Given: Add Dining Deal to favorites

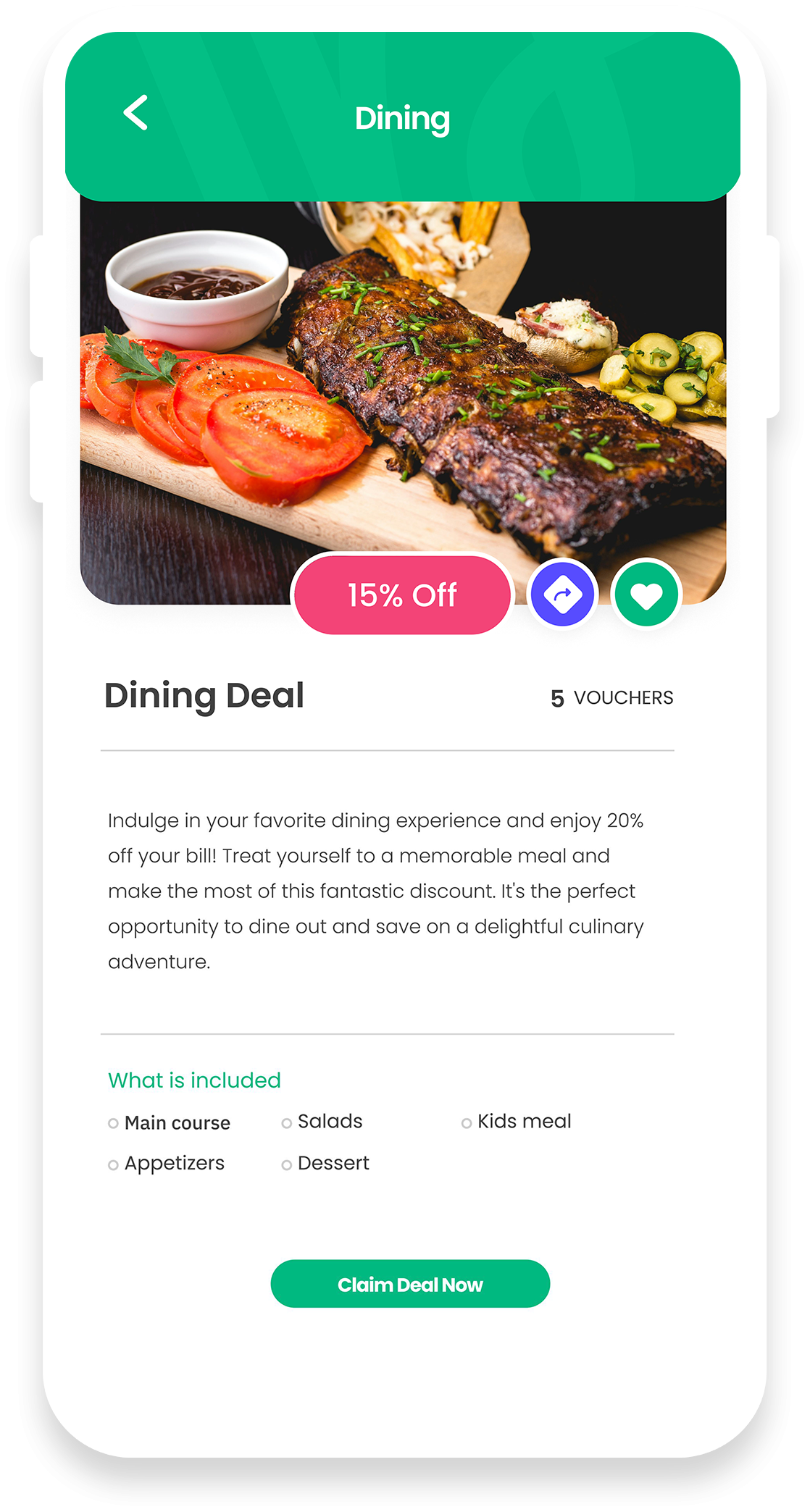Looking at the screenshot, I should (x=646, y=595).
